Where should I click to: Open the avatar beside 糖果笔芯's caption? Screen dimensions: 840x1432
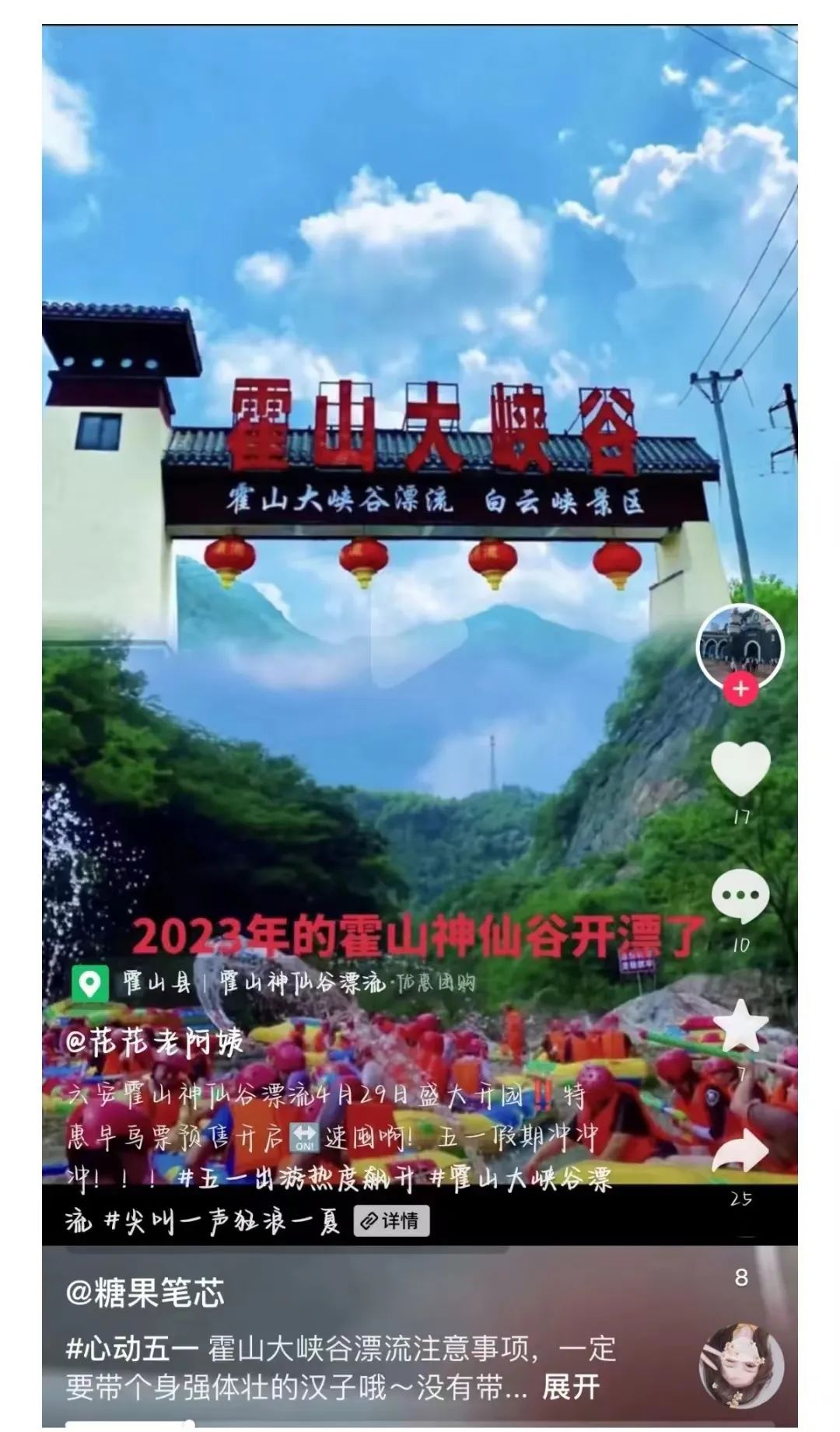[740, 1366]
